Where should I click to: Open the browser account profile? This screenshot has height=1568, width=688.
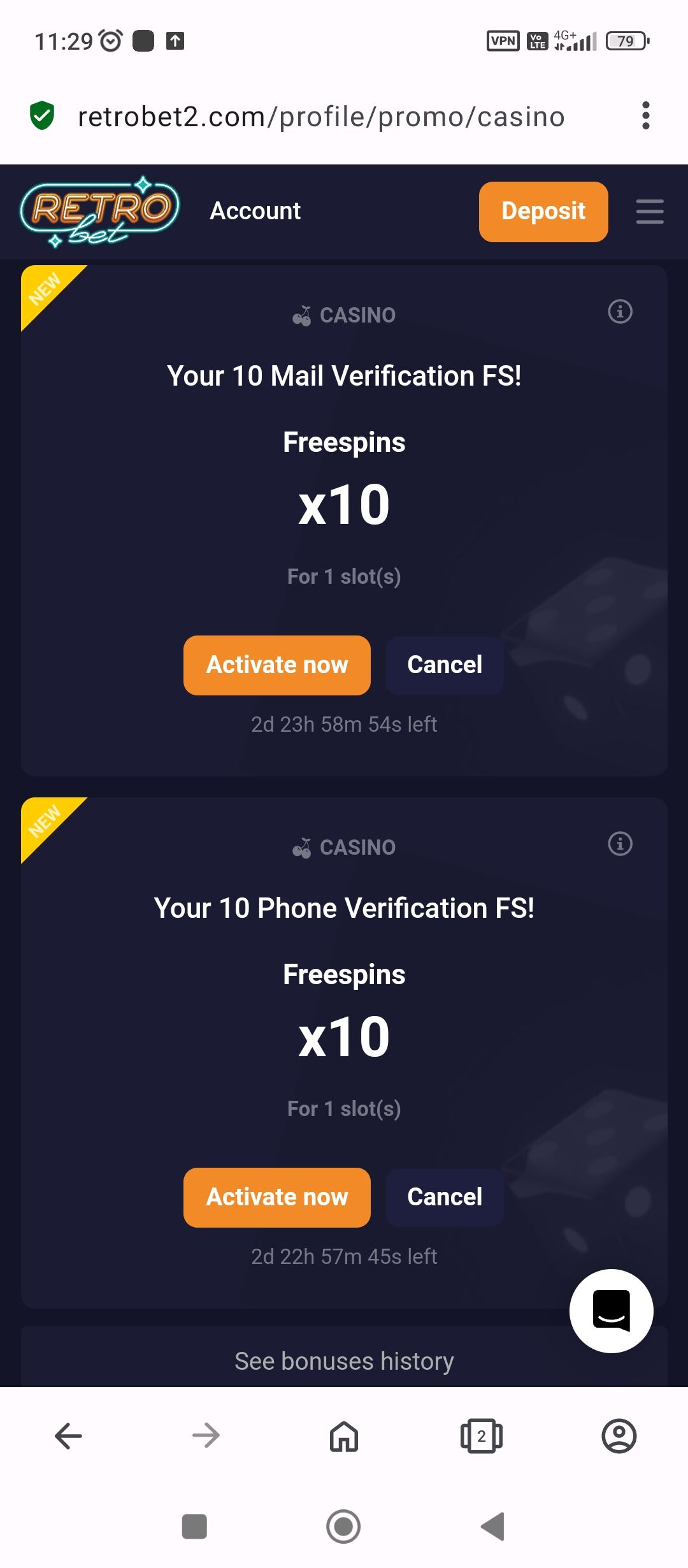pos(619,1436)
